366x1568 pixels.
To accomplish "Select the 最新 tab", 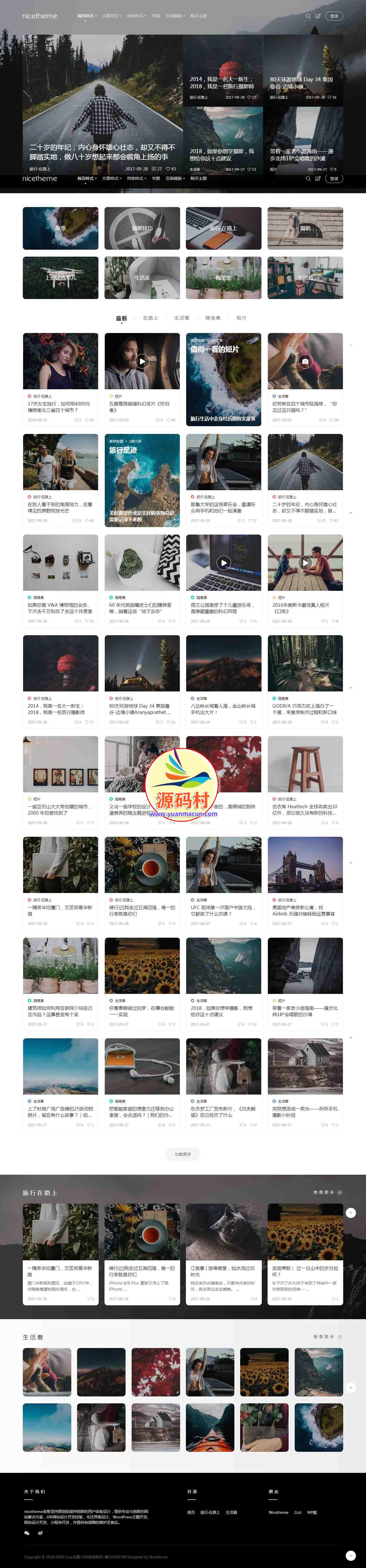I will point(122,318).
